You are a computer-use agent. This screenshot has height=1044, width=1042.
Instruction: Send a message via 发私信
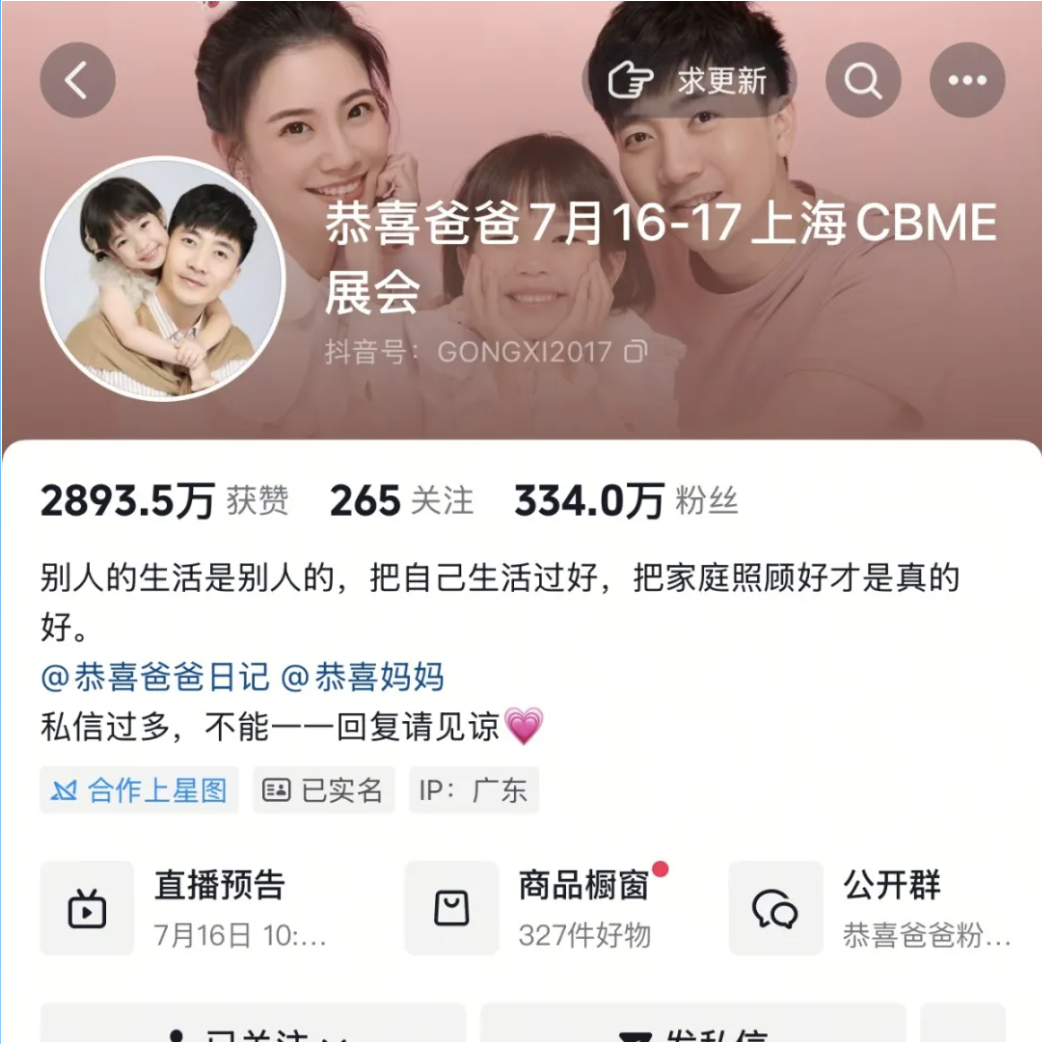[x=692, y=1030]
